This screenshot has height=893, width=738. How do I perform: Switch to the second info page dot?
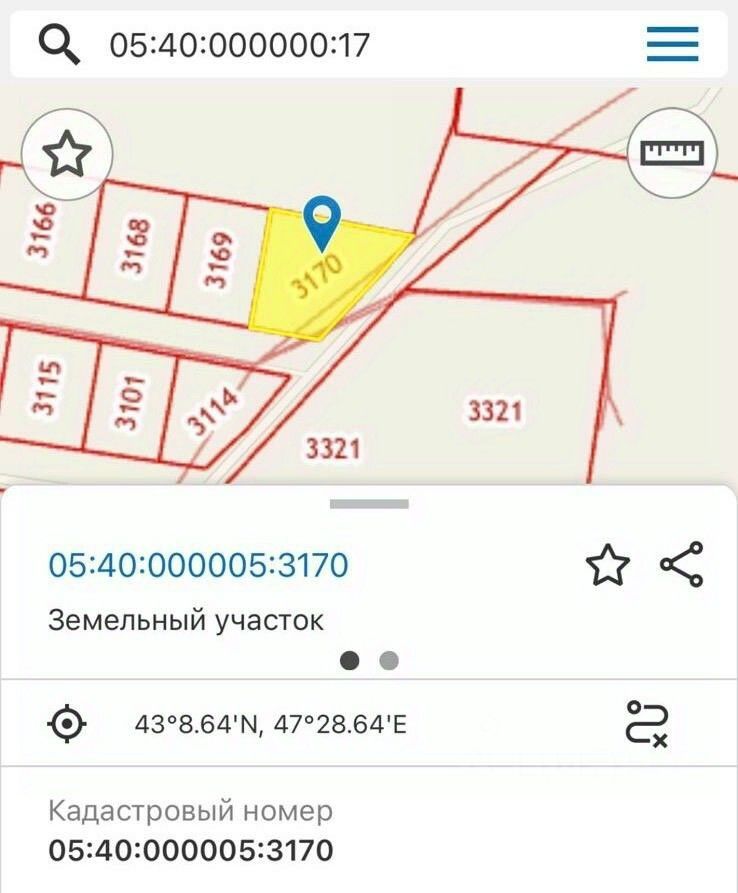(390, 660)
